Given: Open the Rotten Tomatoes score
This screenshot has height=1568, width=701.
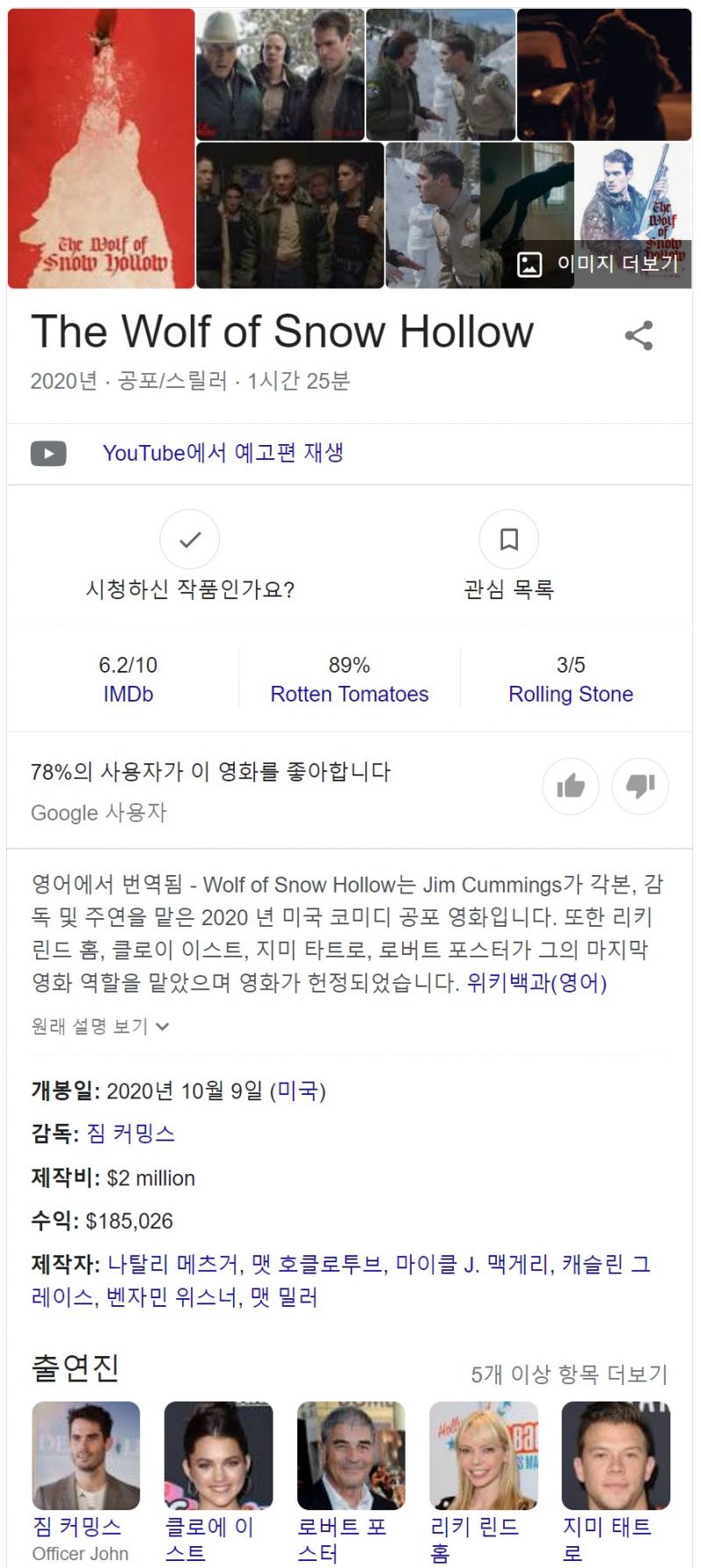Looking at the screenshot, I should (x=349, y=694).
